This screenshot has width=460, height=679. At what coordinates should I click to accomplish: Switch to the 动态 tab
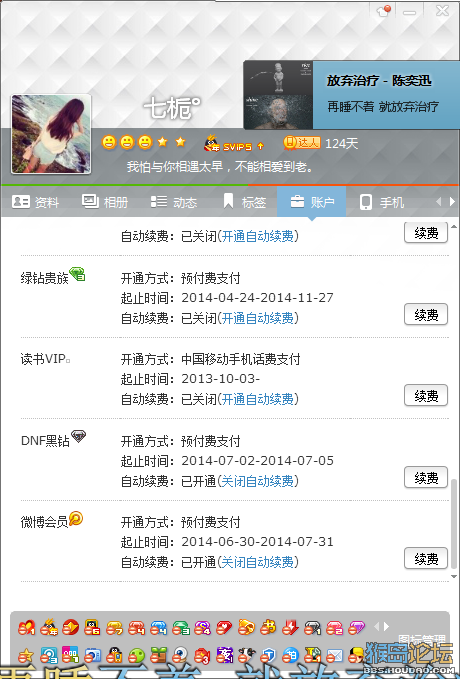click(x=174, y=202)
